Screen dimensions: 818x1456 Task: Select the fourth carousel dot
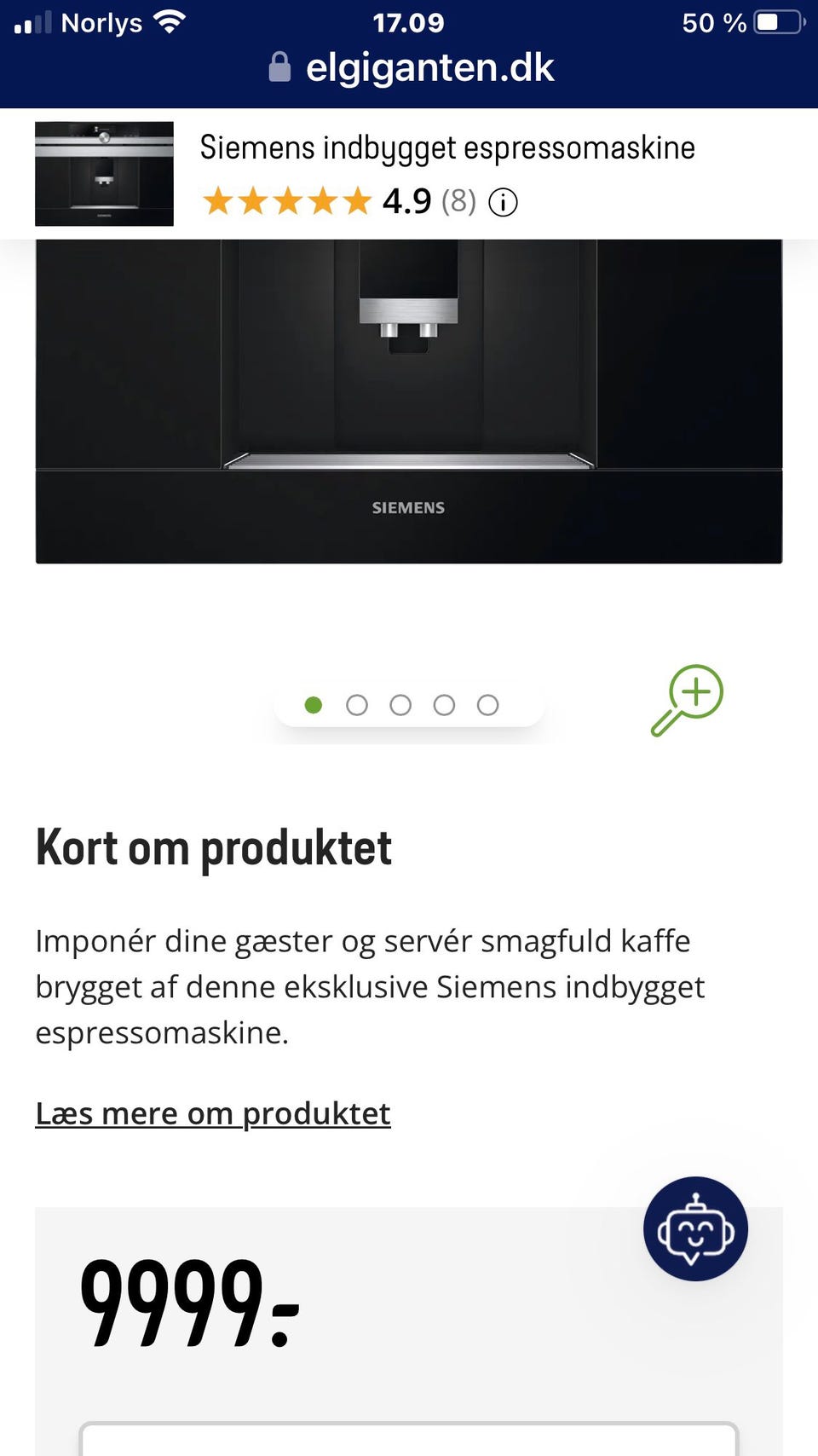(445, 705)
